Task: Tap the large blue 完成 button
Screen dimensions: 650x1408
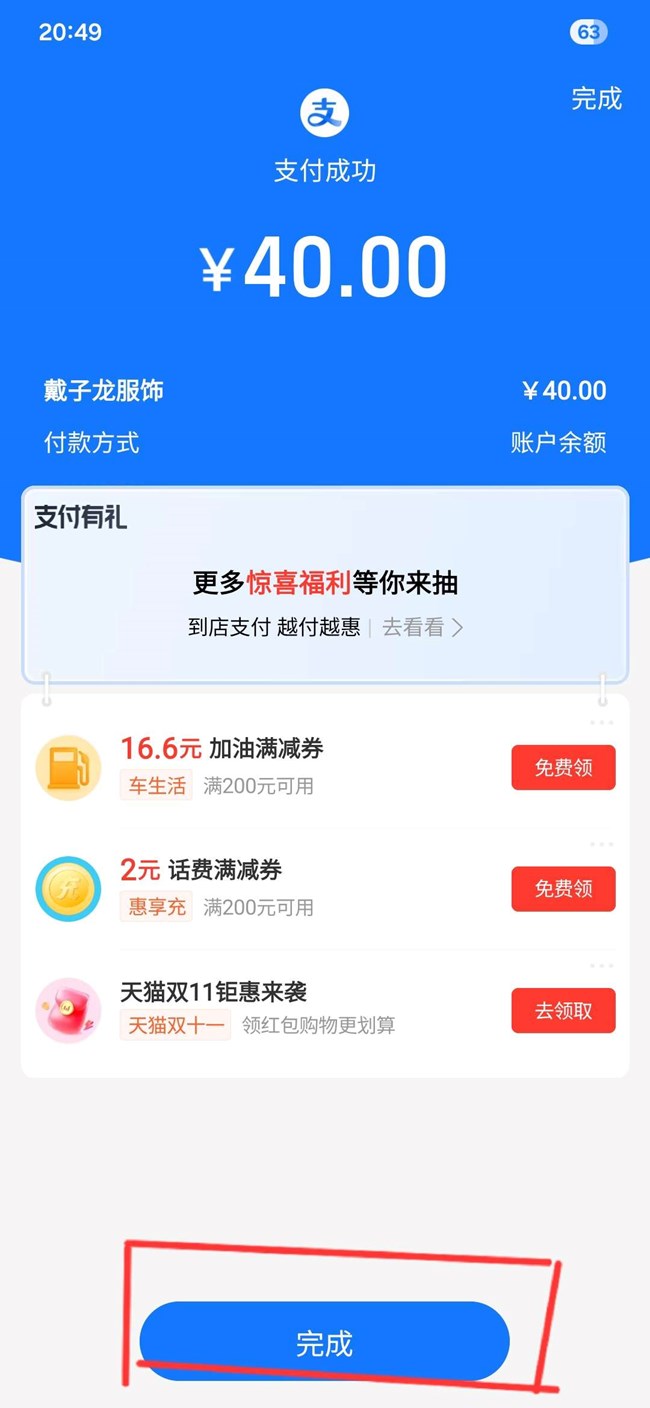Action: 324,1342
